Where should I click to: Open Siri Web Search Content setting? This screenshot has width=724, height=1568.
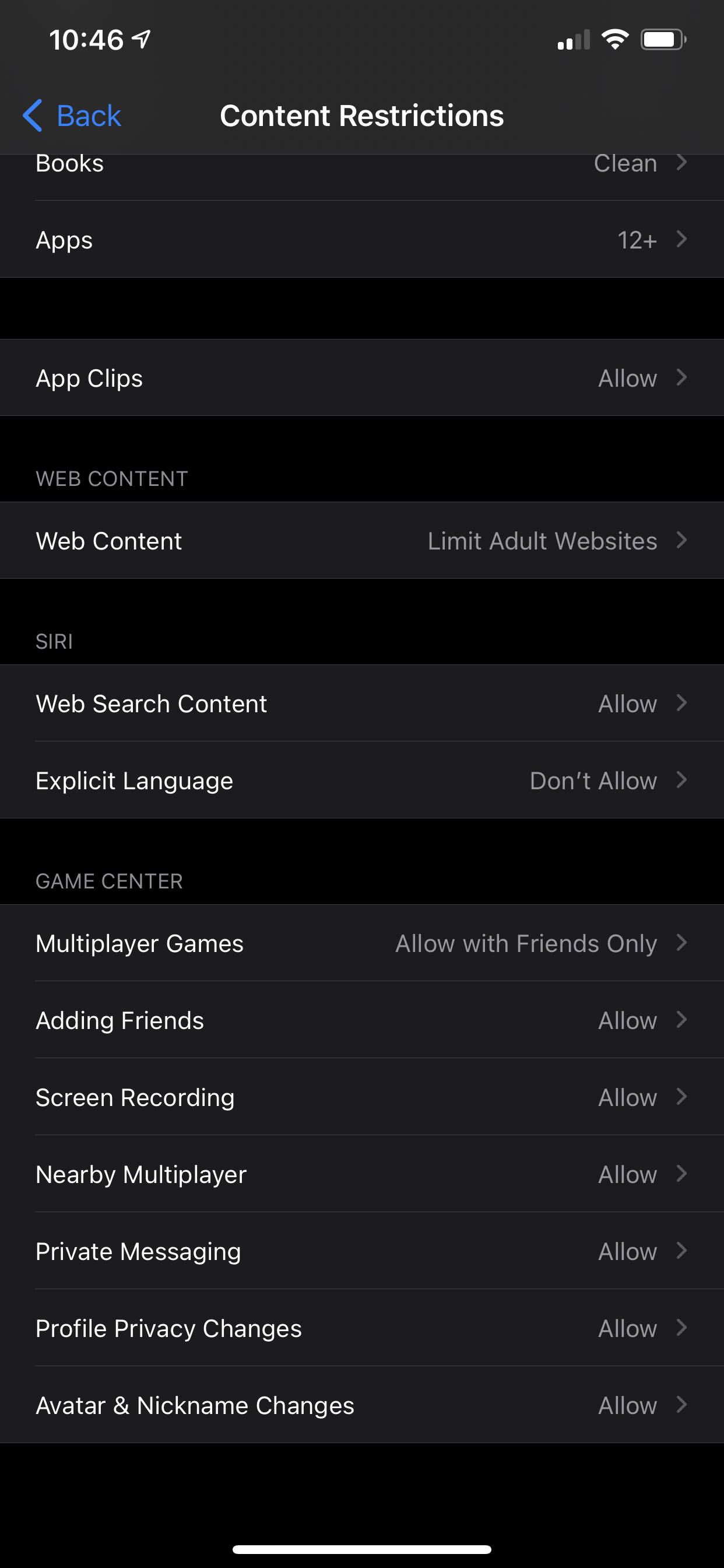click(361, 703)
